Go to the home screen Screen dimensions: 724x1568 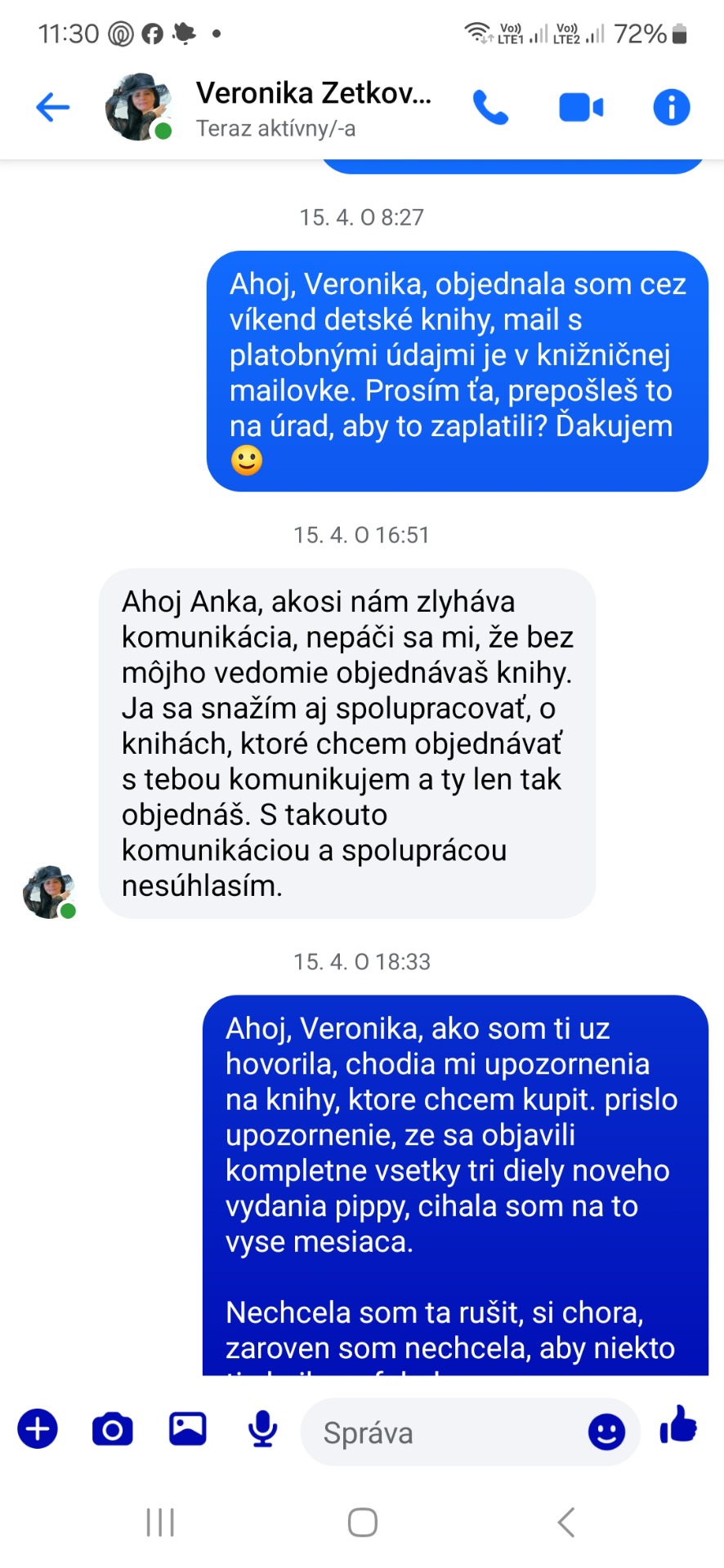[x=362, y=1522]
